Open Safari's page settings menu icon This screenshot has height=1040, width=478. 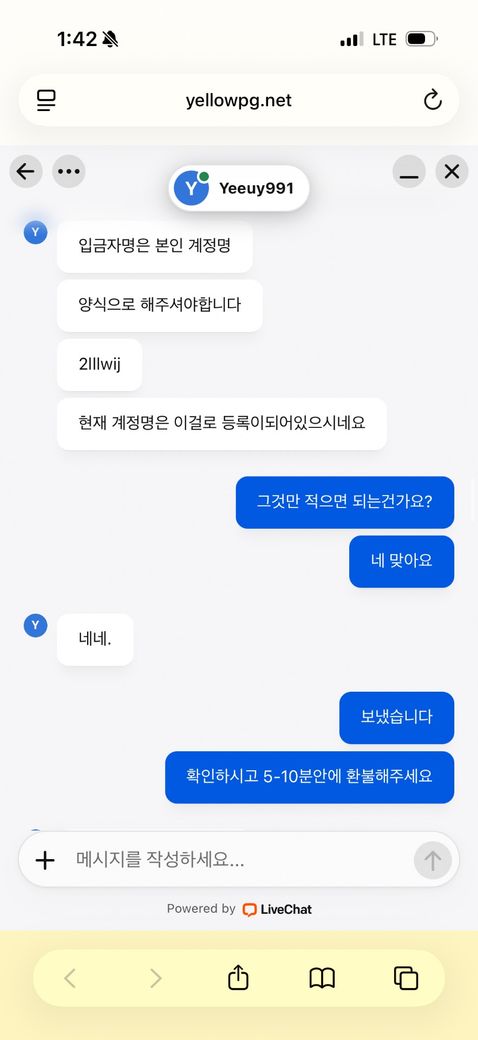pyautogui.click(x=46, y=101)
